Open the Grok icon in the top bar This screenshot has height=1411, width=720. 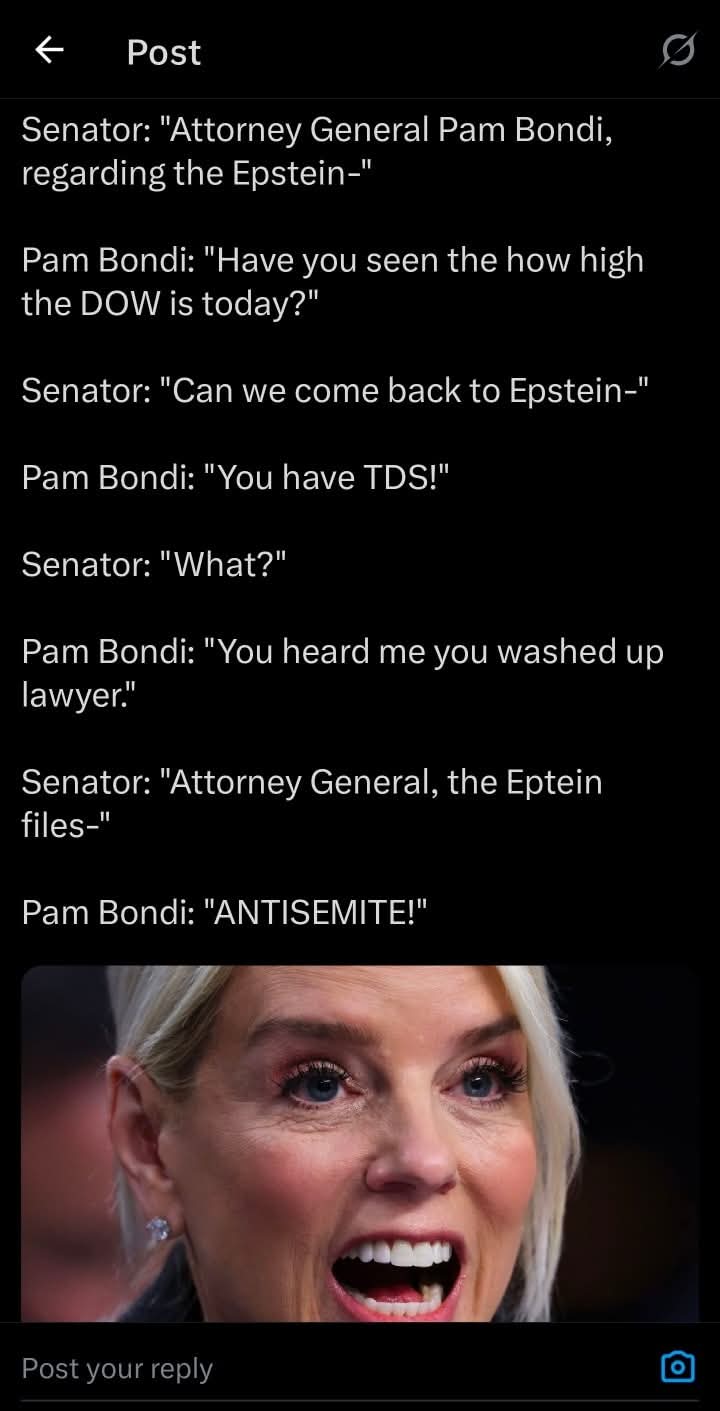tap(677, 51)
